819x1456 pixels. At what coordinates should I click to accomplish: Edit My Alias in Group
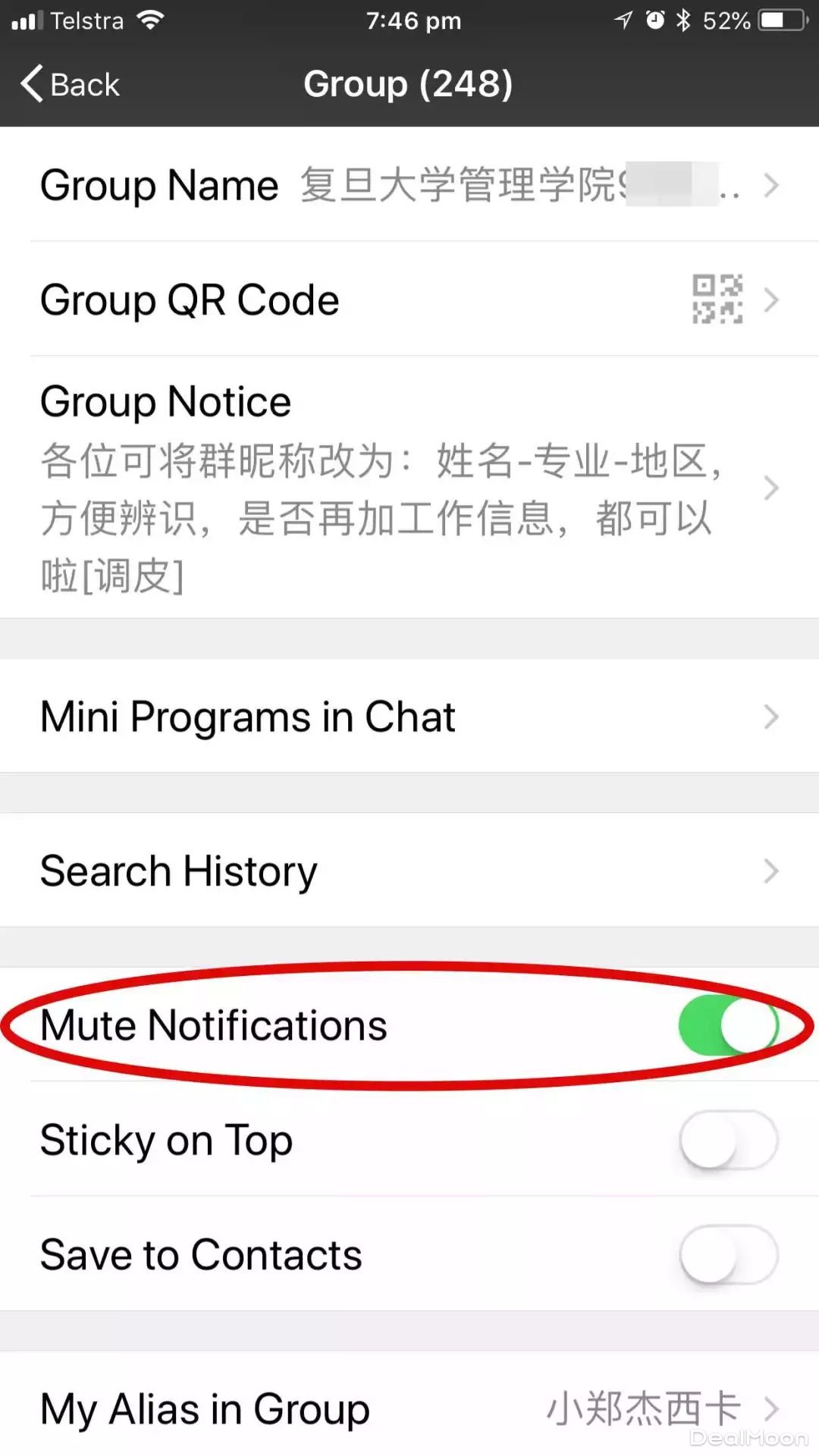(409, 1409)
